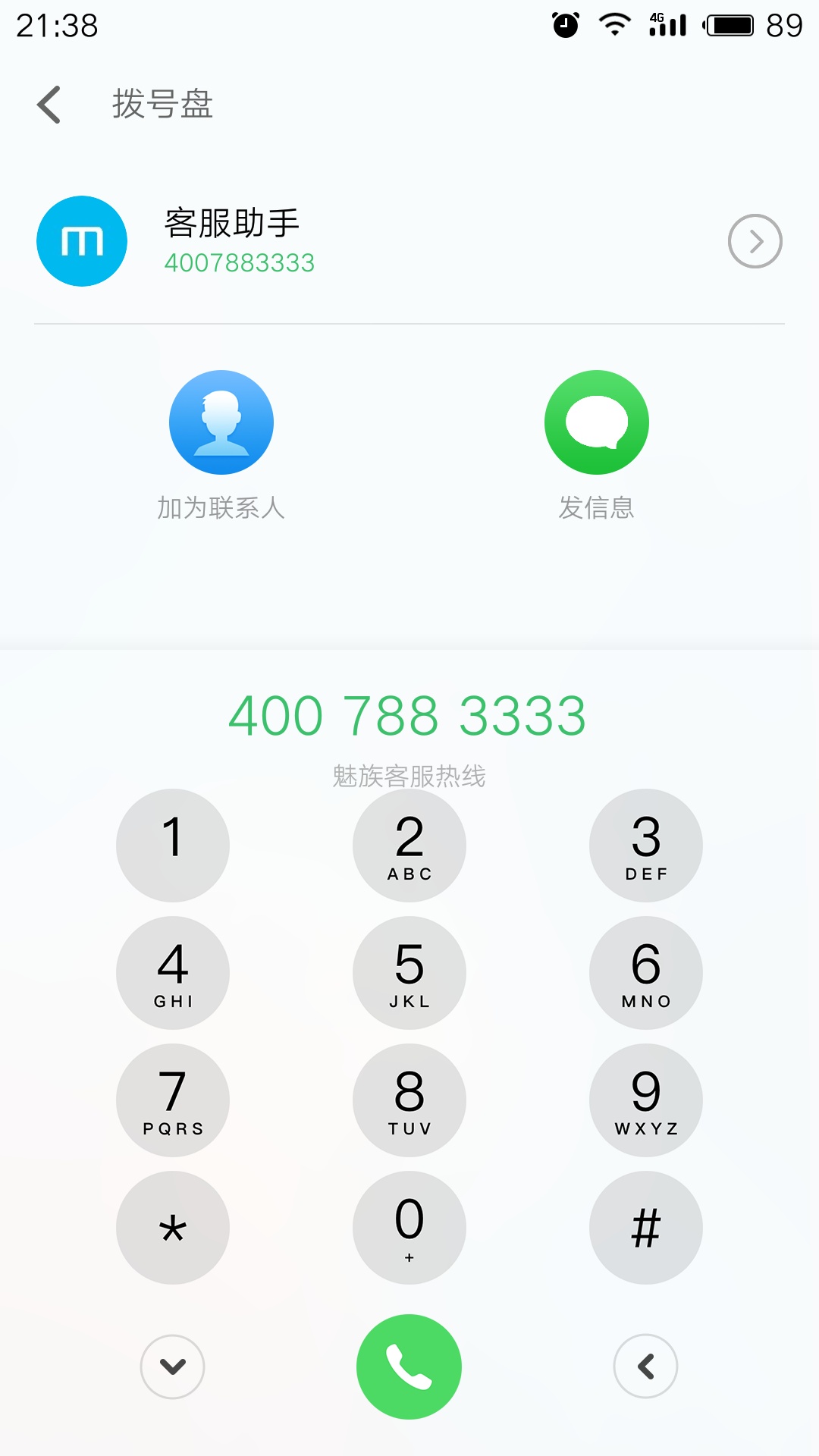Tap the star key
This screenshot has height=1456, width=819.
(173, 1227)
